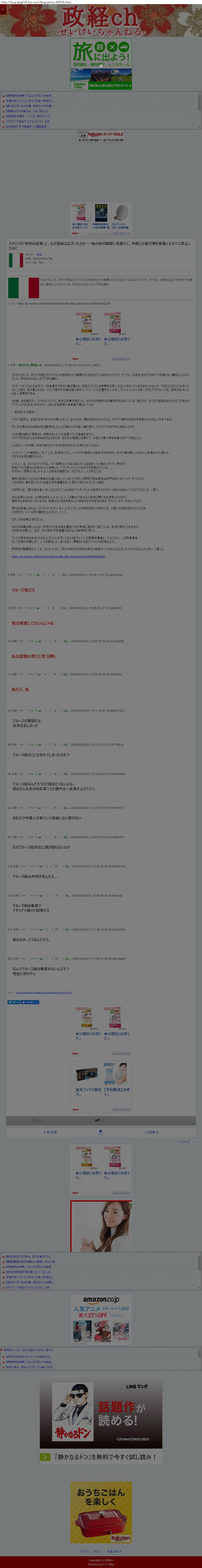The height and width of the screenshot is (1568, 202).
Task: Open the Rakuten Travel 旅に出よう banner
Action: pyautogui.click(x=101, y=64)
